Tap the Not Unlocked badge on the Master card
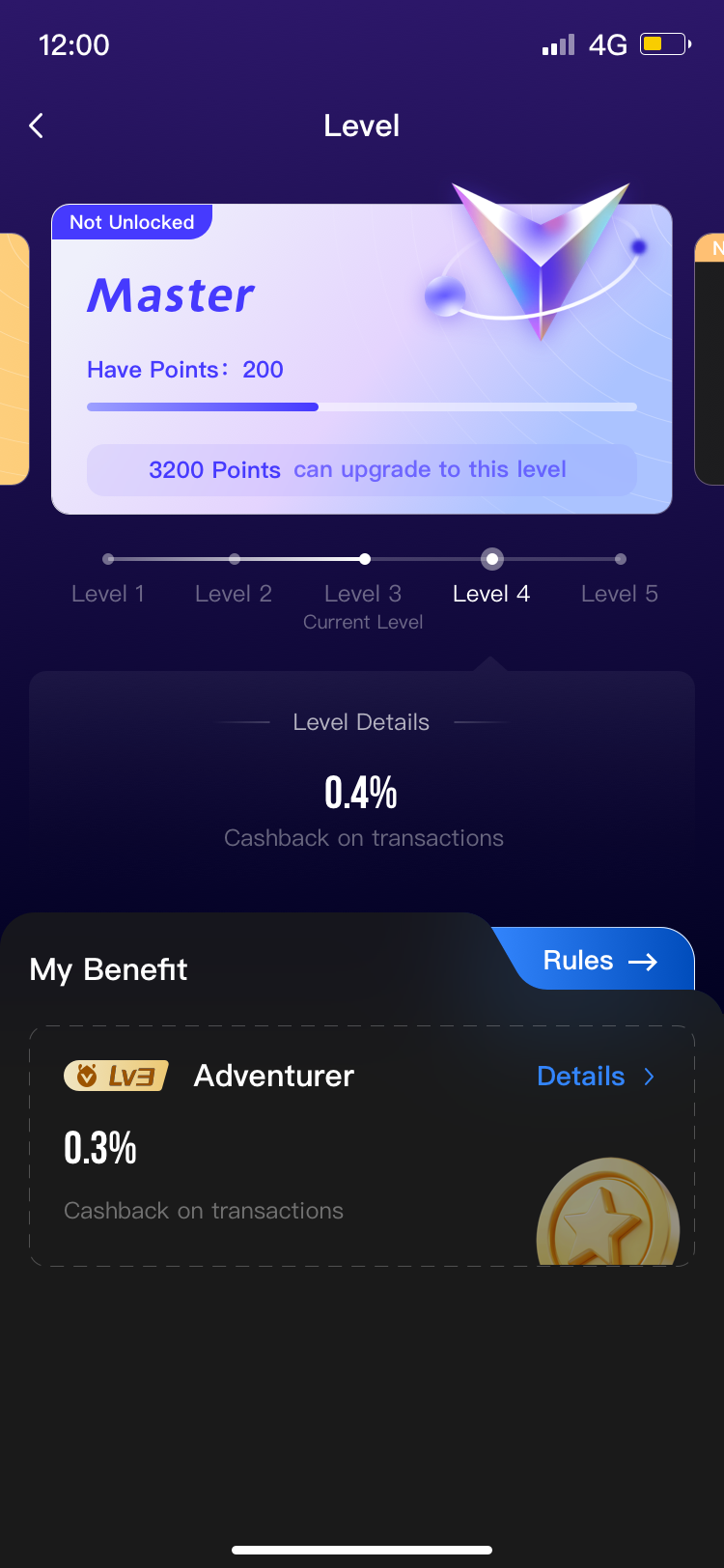The width and height of the screenshot is (724, 1568). tap(131, 221)
